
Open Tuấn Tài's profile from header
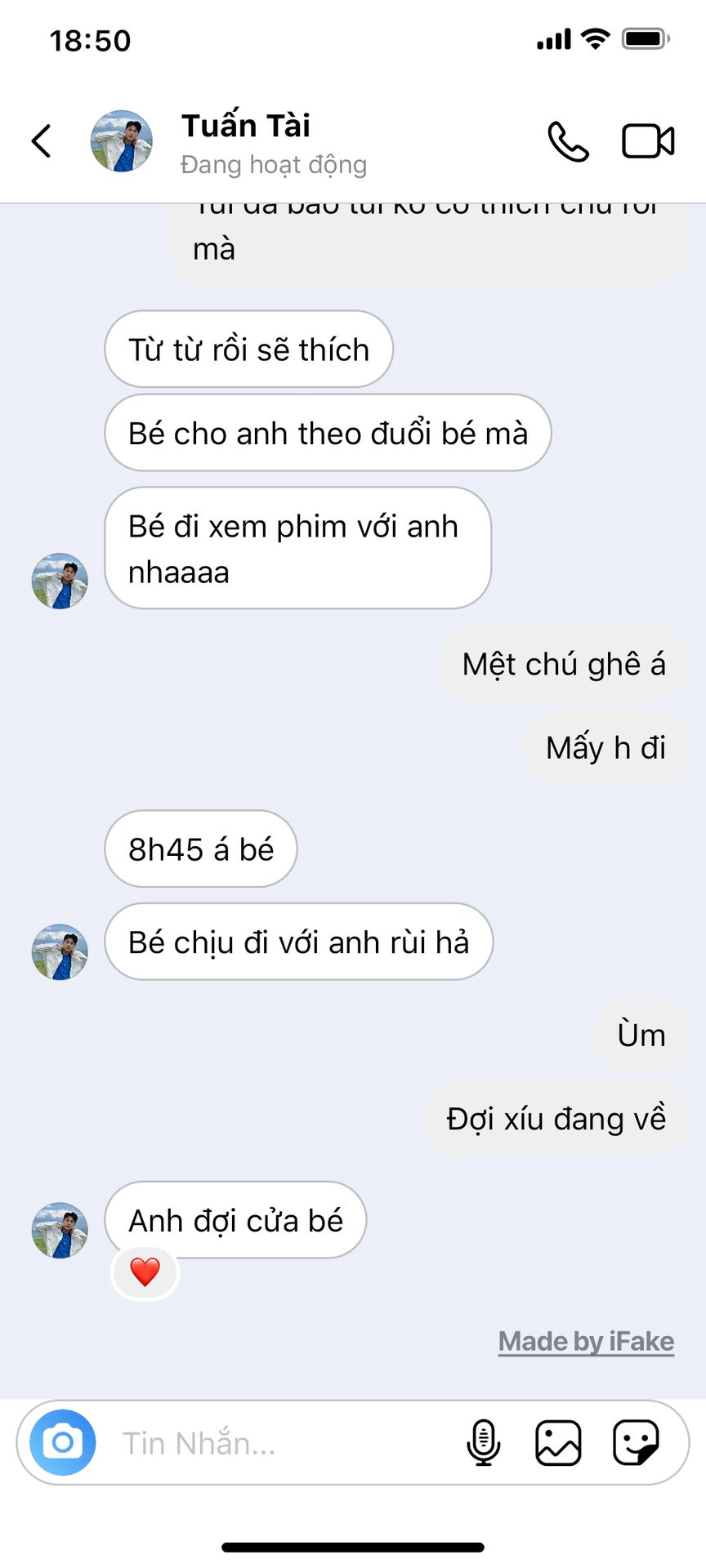[121, 141]
